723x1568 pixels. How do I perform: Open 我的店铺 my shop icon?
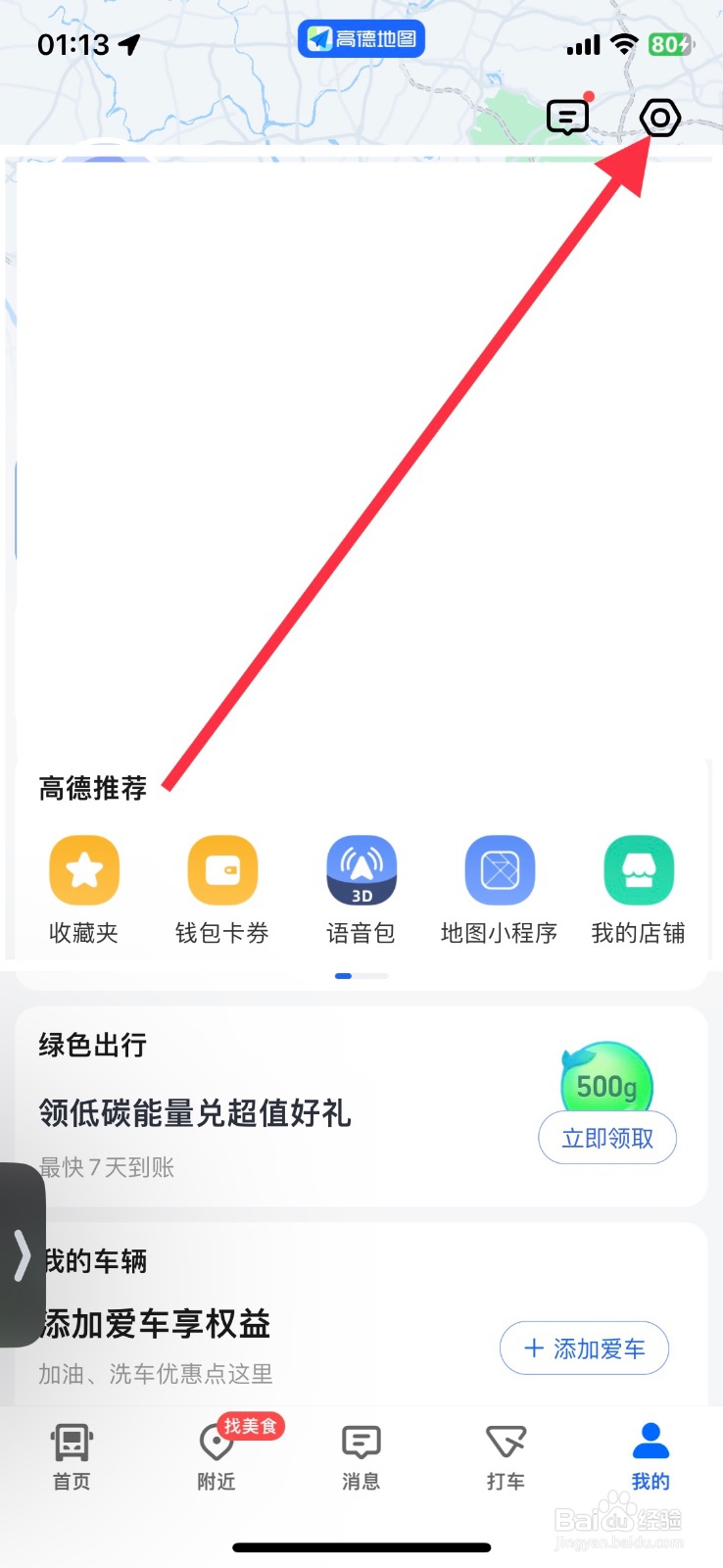(x=638, y=870)
